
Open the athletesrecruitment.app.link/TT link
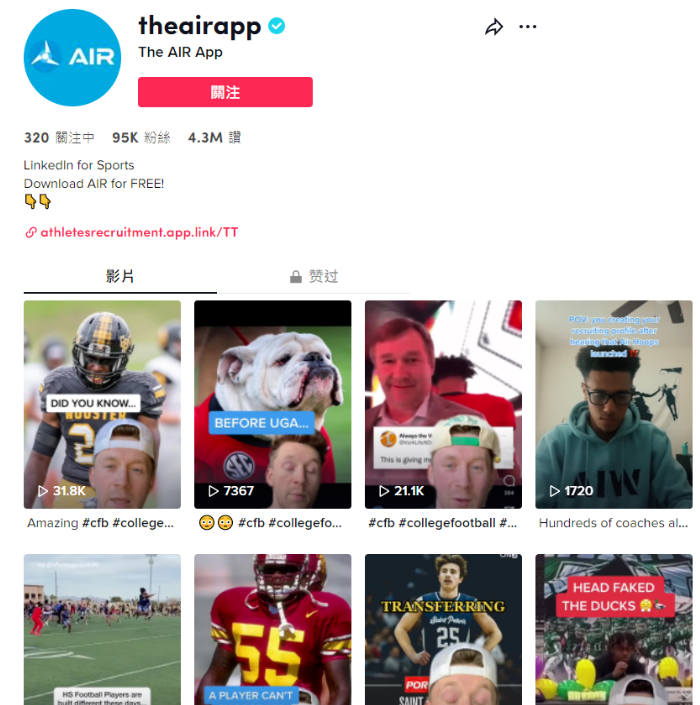click(x=138, y=232)
